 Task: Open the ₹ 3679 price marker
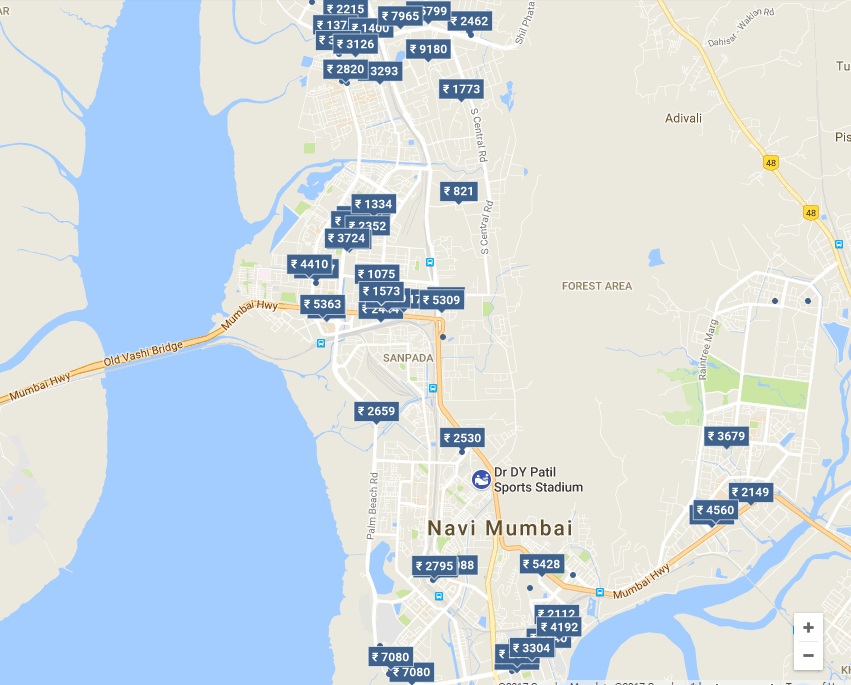pyautogui.click(x=726, y=436)
